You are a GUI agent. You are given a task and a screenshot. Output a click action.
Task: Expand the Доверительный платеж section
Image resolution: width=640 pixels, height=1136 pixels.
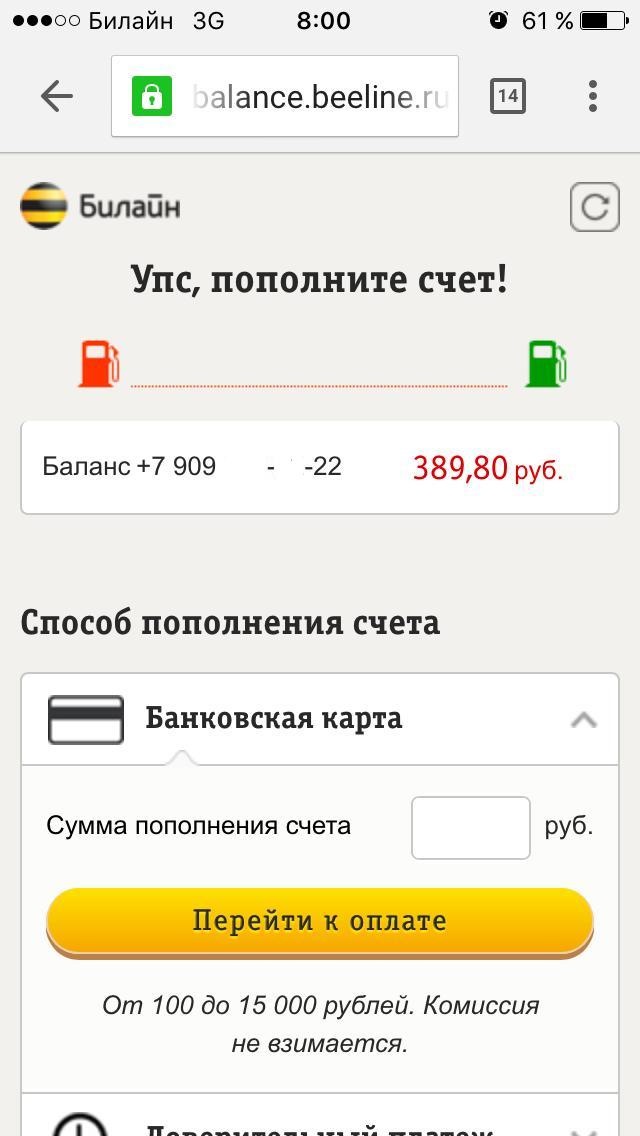pos(320,1122)
